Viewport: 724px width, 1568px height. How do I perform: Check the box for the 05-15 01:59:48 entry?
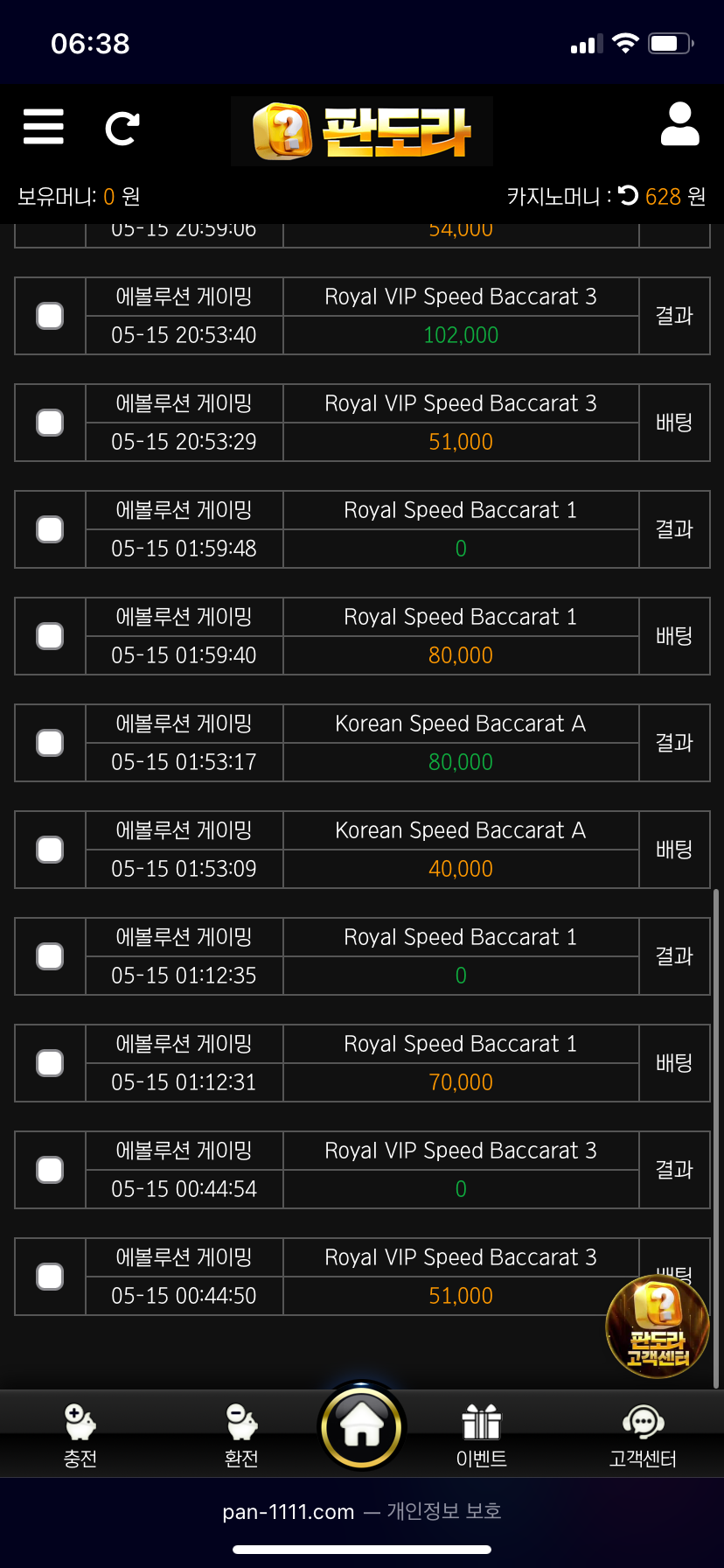click(x=50, y=529)
